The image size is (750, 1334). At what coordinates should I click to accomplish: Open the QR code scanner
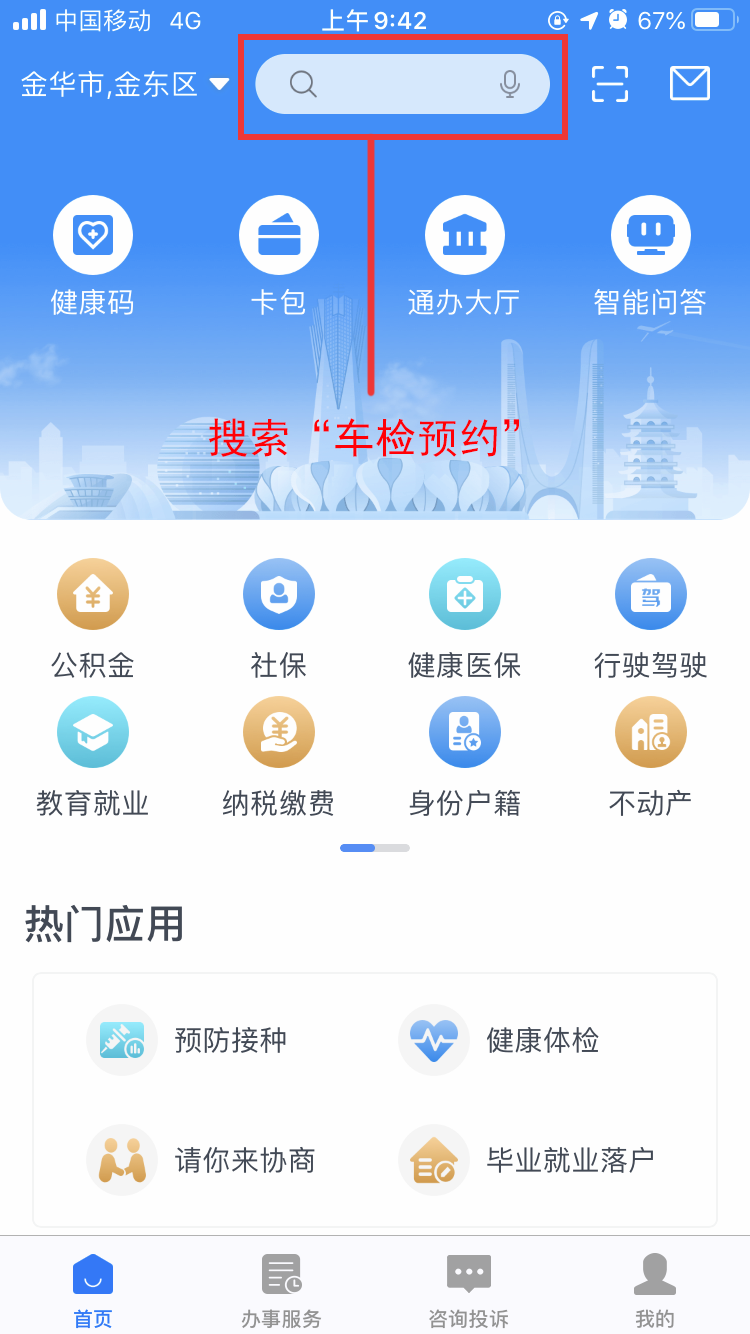610,84
